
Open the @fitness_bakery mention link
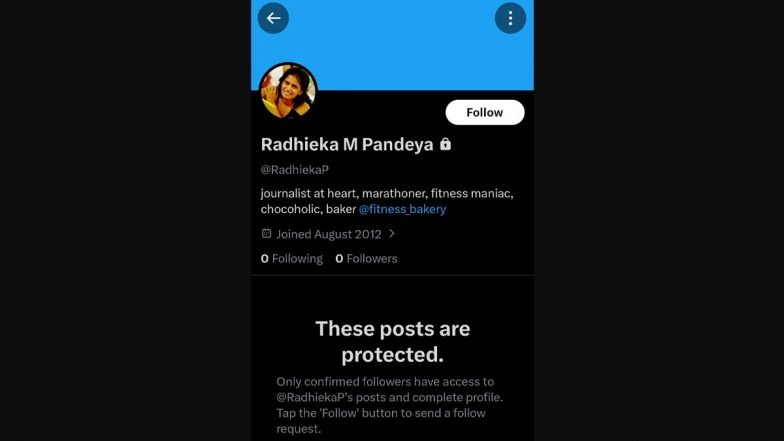click(x=402, y=209)
